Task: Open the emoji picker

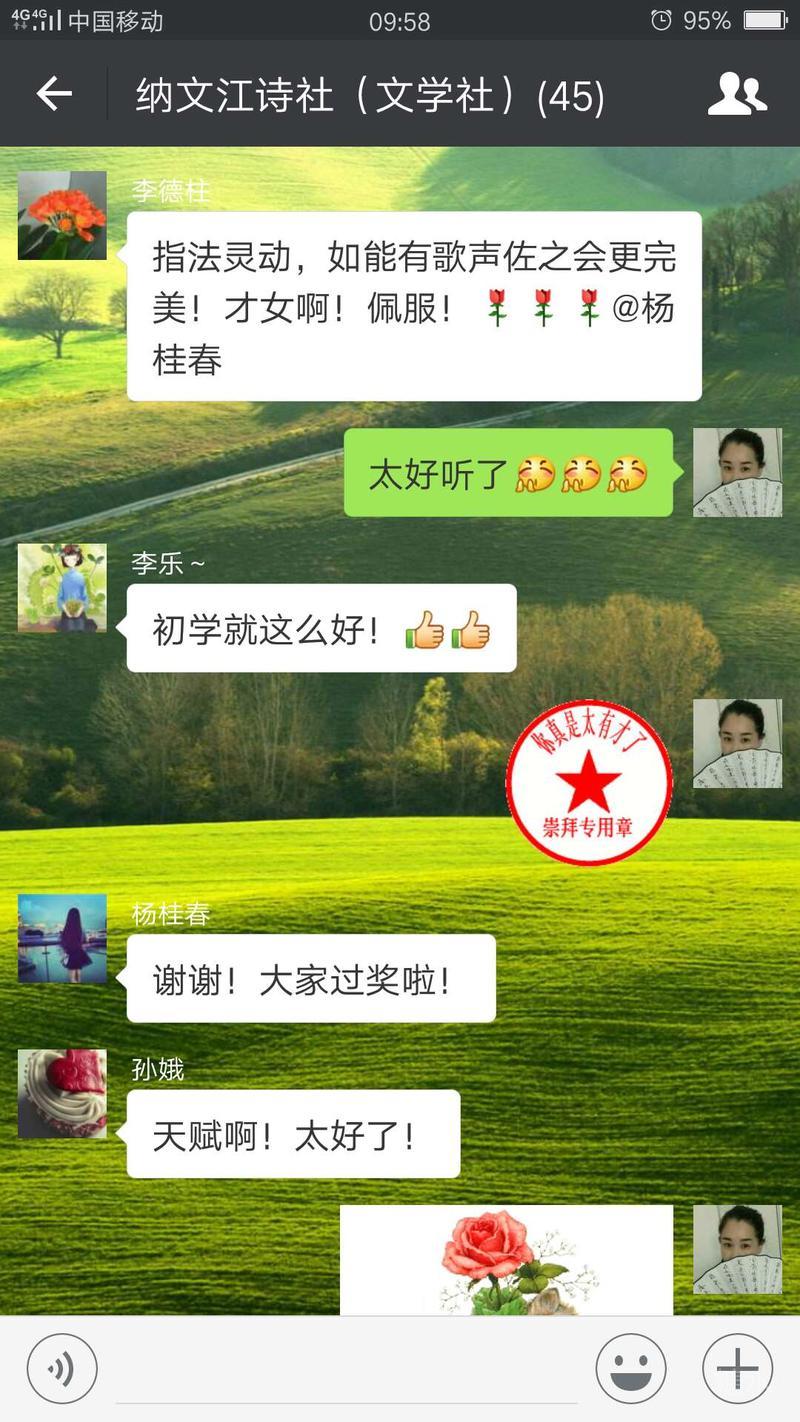Action: (x=630, y=1369)
